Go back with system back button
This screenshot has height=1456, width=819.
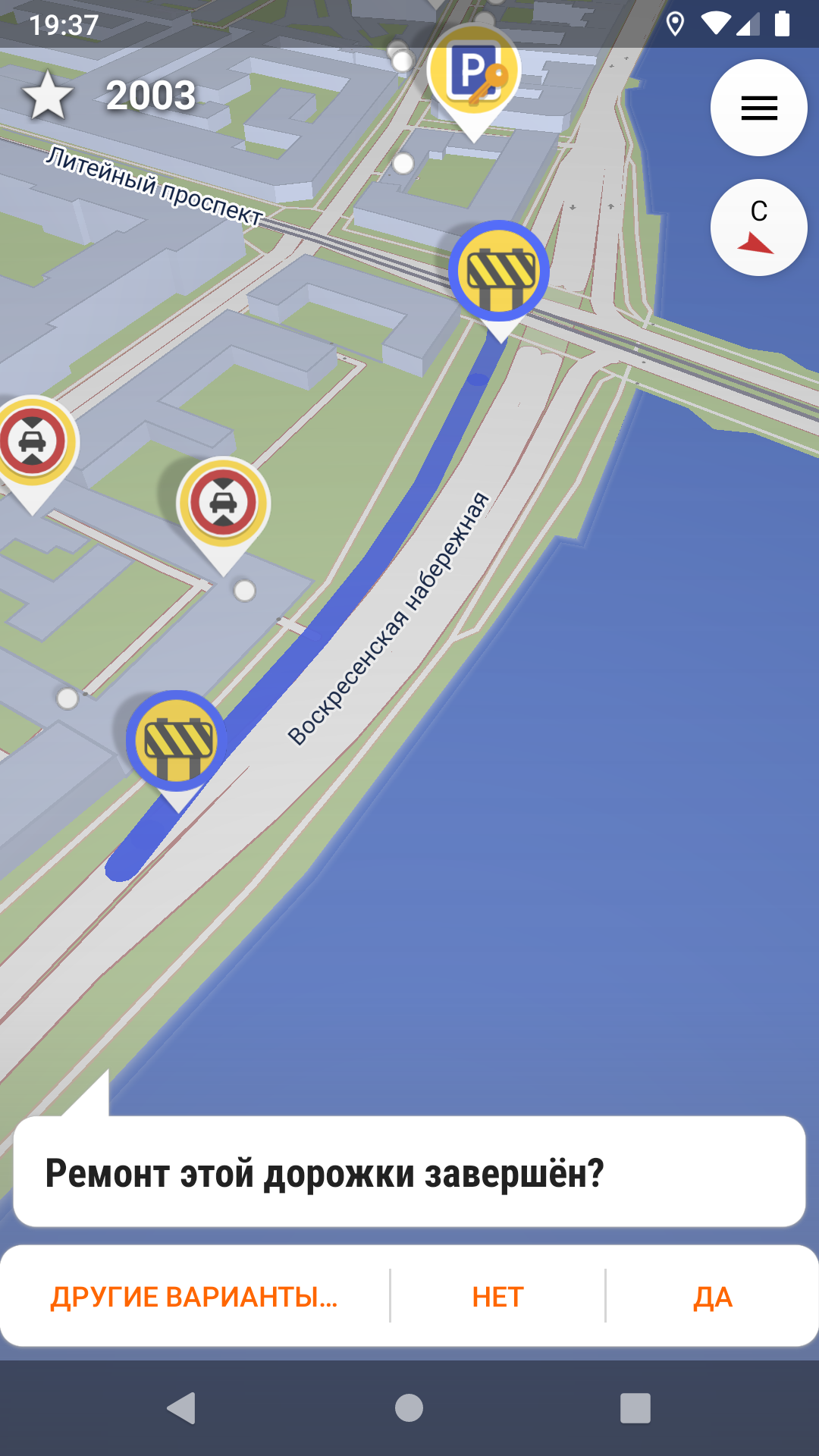point(182,1408)
